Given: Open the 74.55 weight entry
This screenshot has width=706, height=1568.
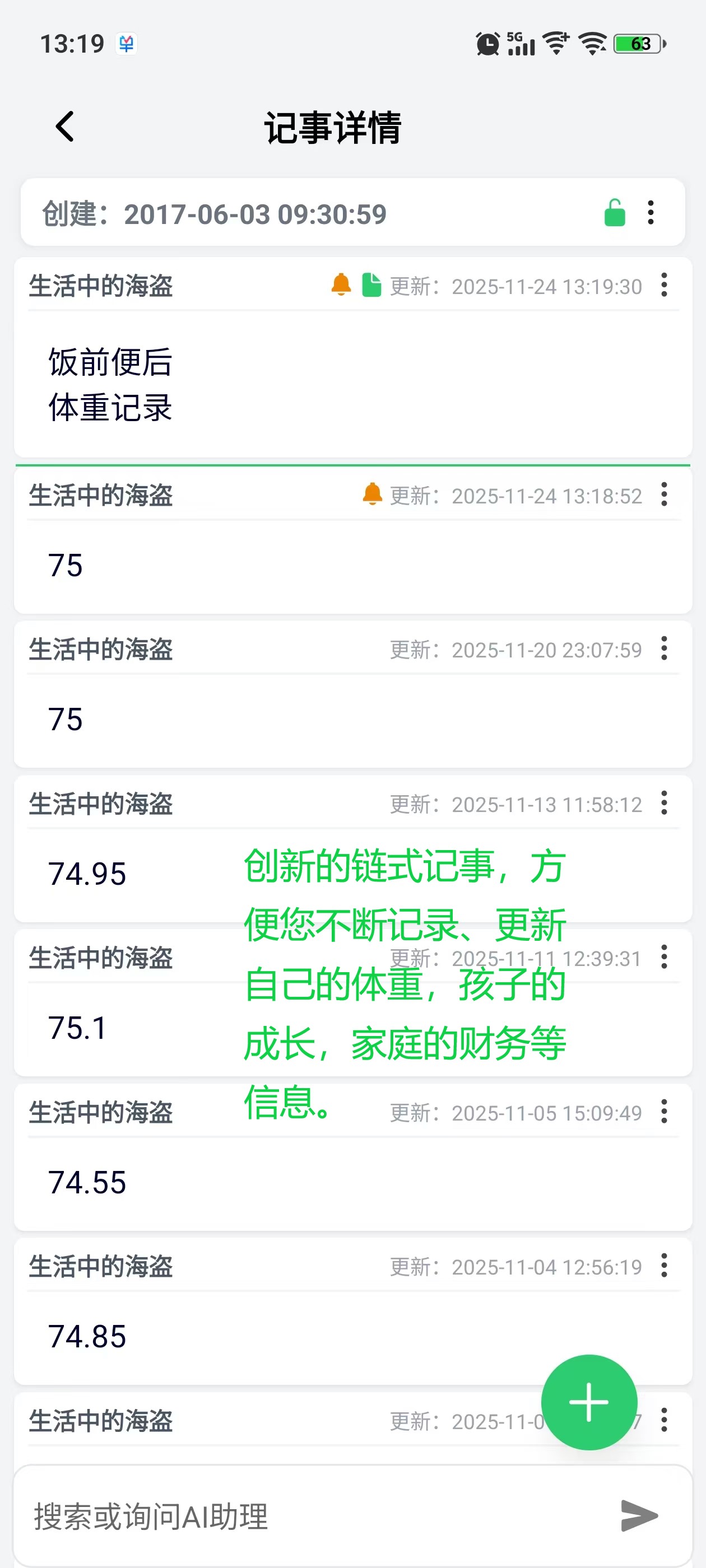Looking at the screenshot, I should 88,1182.
